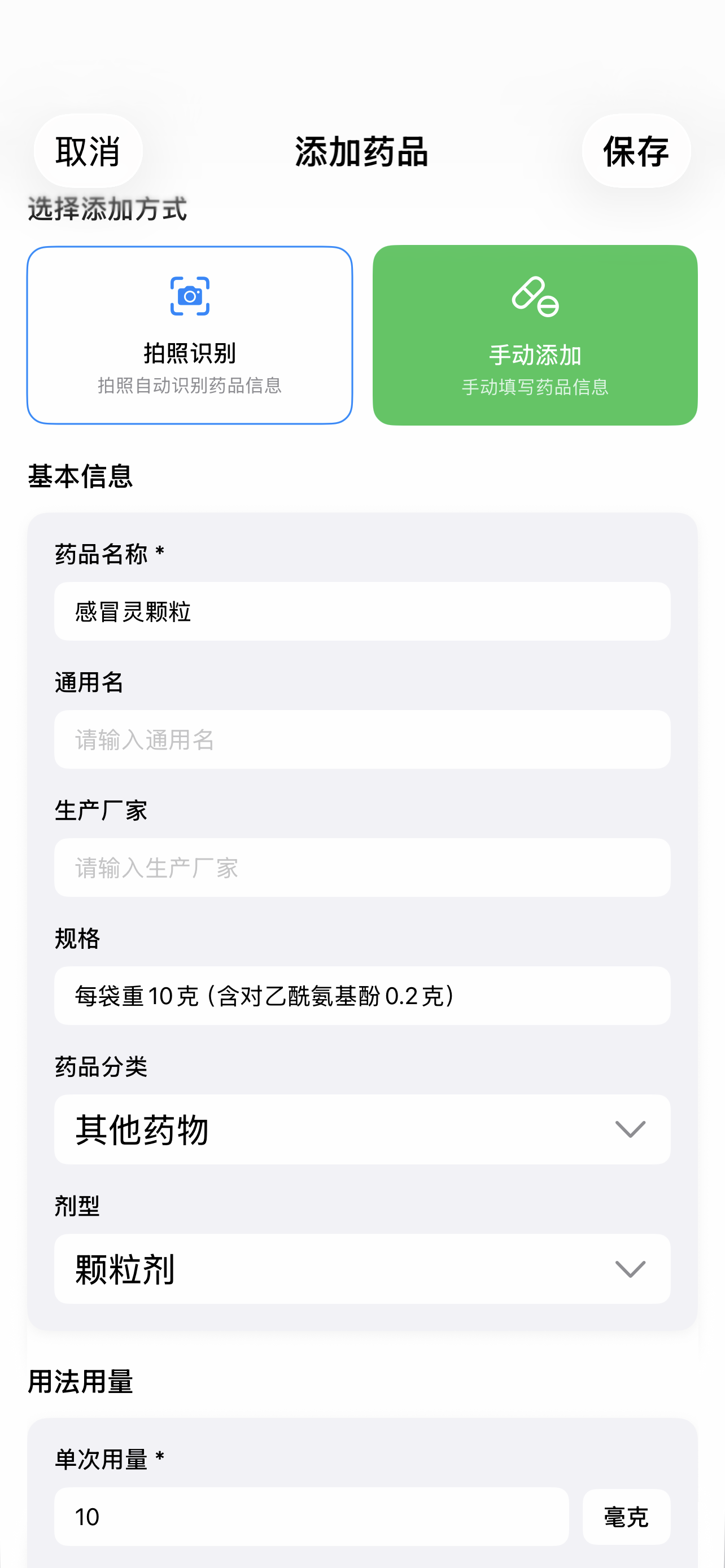Select the camera icon for photo recognition
725x1568 pixels.
click(x=190, y=296)
